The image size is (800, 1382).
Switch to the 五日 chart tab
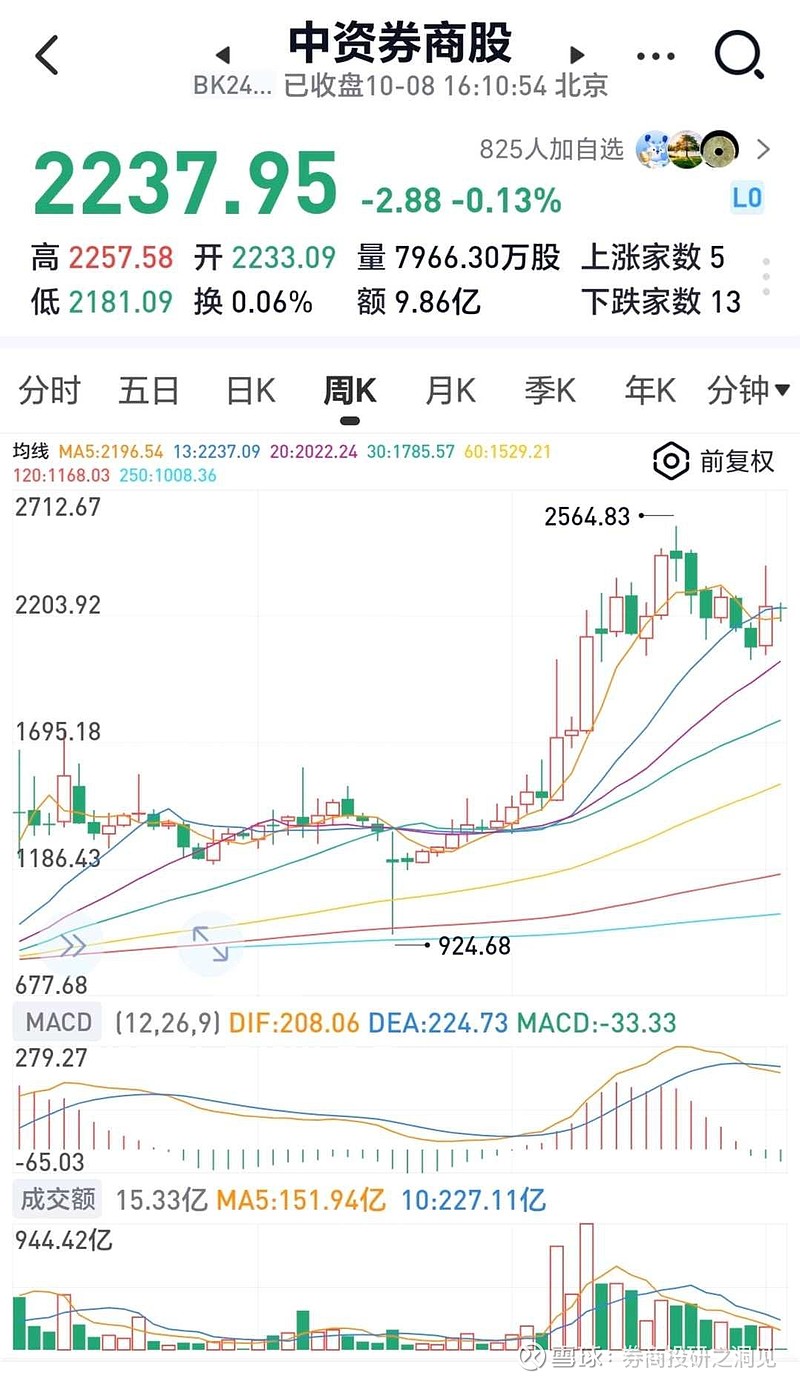click(149, 391)
